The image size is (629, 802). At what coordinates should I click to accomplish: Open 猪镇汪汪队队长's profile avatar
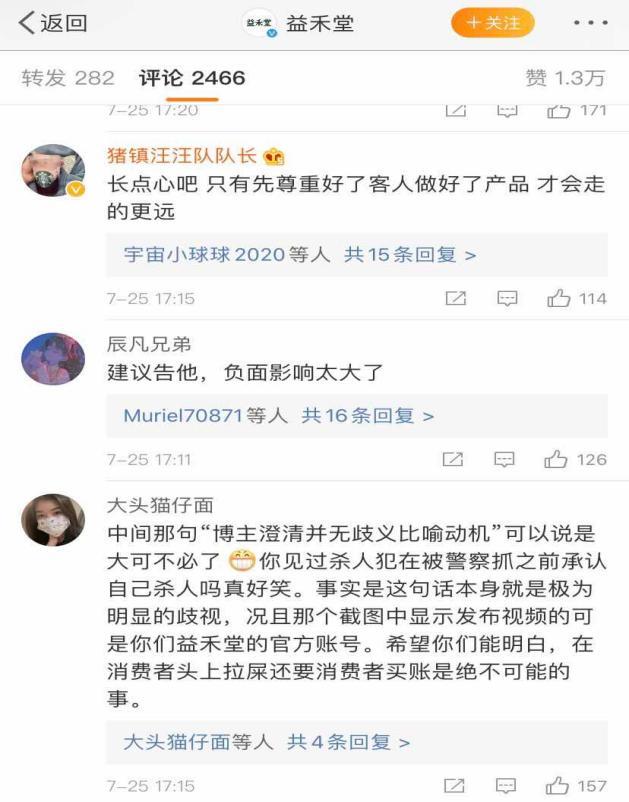point(53,171)
